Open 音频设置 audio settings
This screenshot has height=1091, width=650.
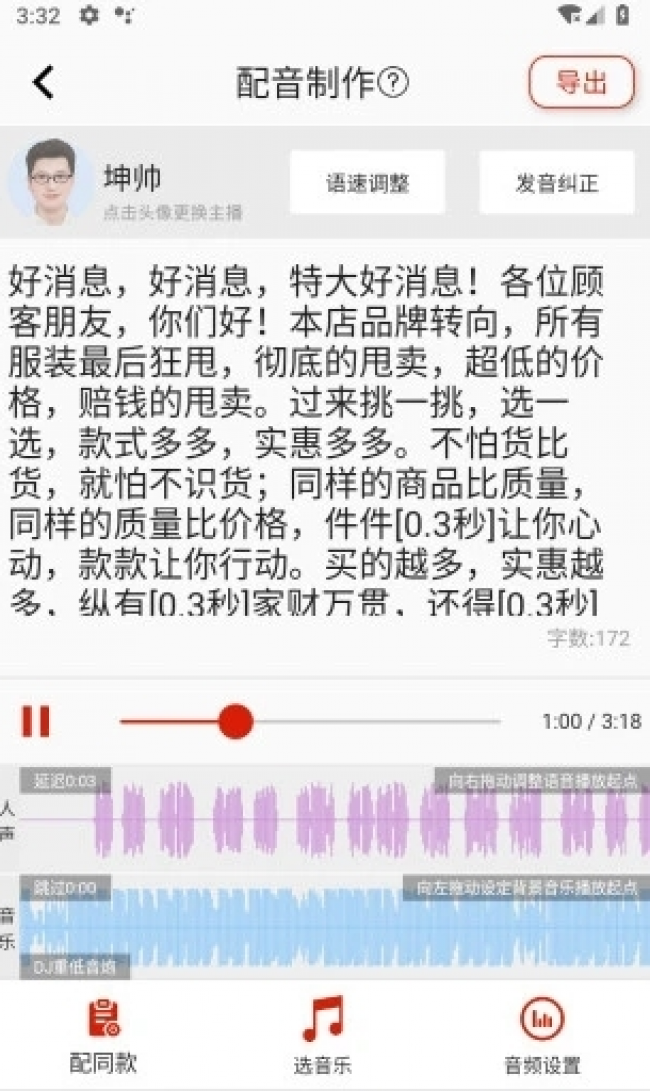point(542,1035)
